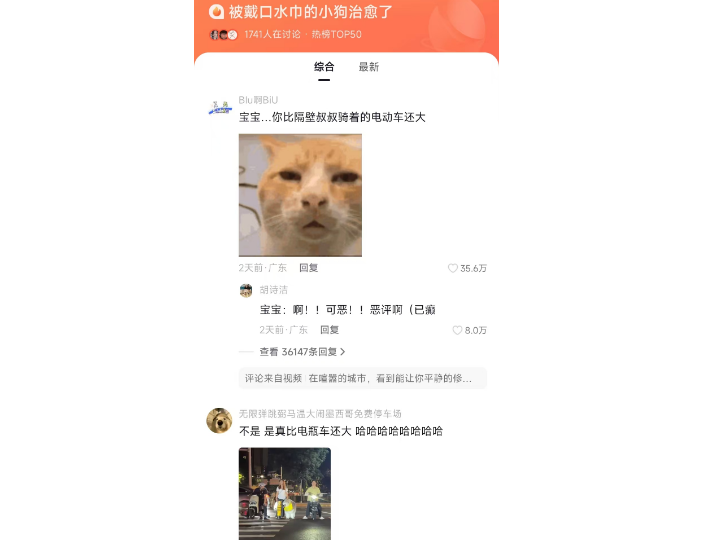Select the 综合 tab

[324, 67]
